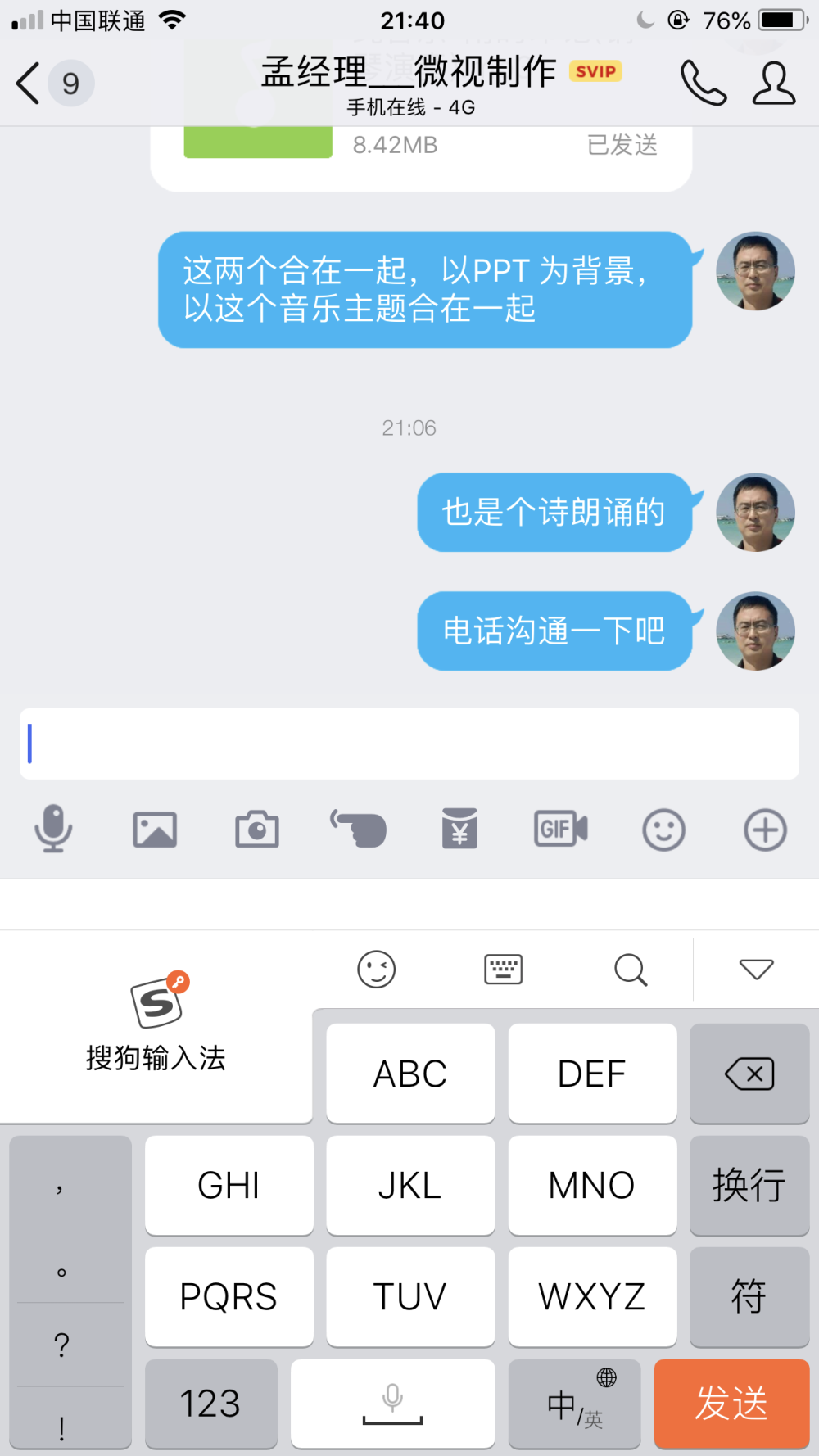Start a voice call with 孟经理

(704, 83)
